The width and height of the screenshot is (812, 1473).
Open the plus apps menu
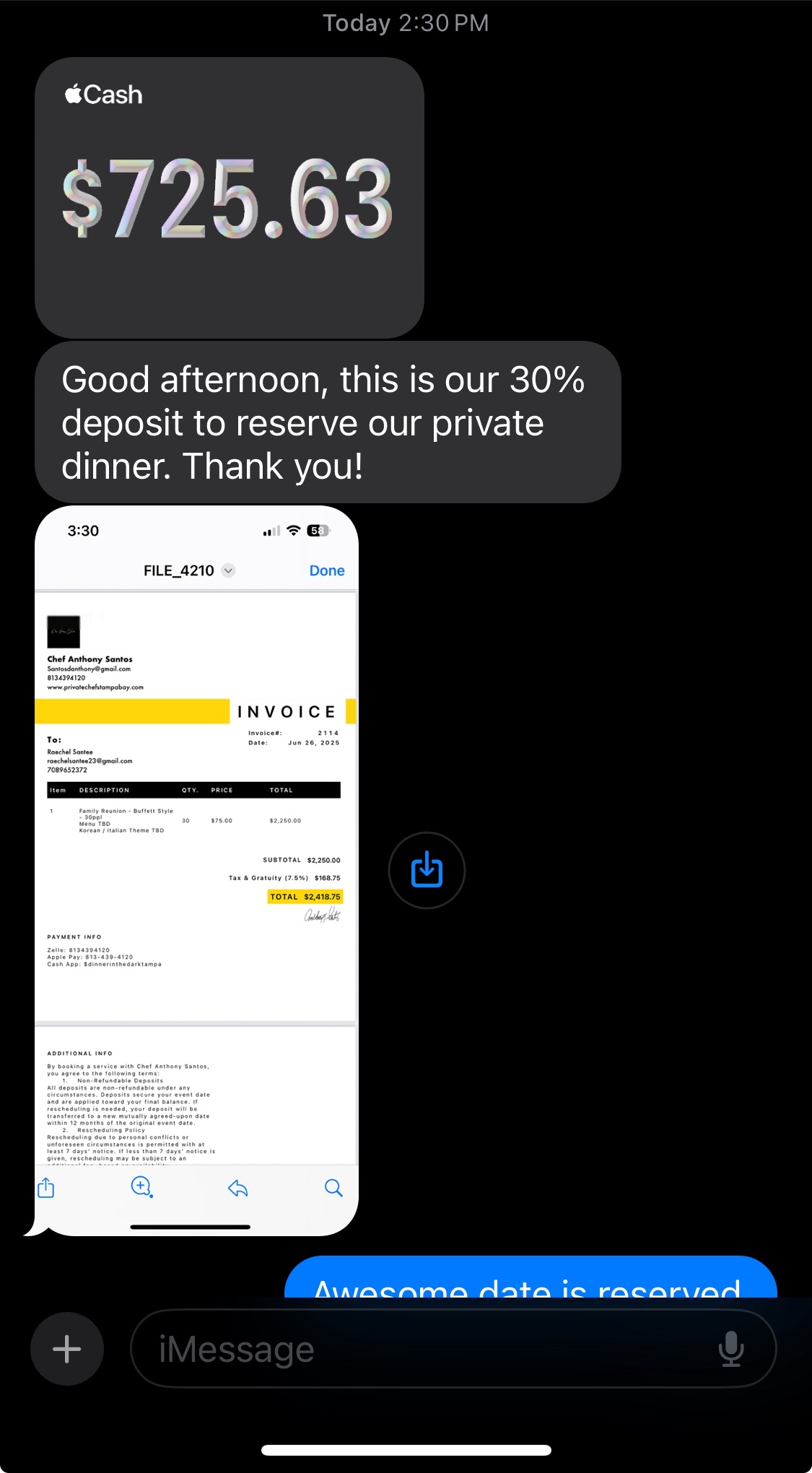(67, 1348)
